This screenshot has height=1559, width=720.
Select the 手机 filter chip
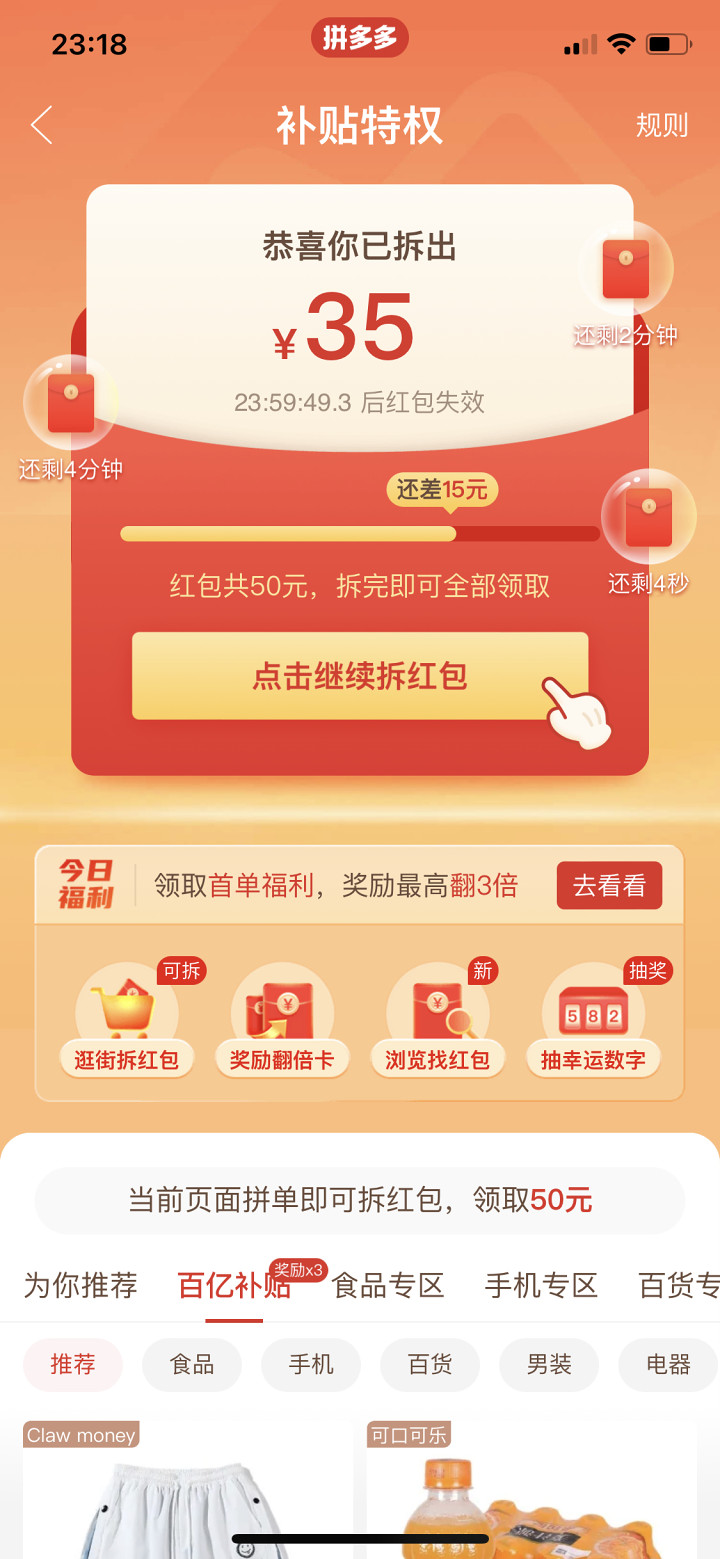coord(311,1365)
